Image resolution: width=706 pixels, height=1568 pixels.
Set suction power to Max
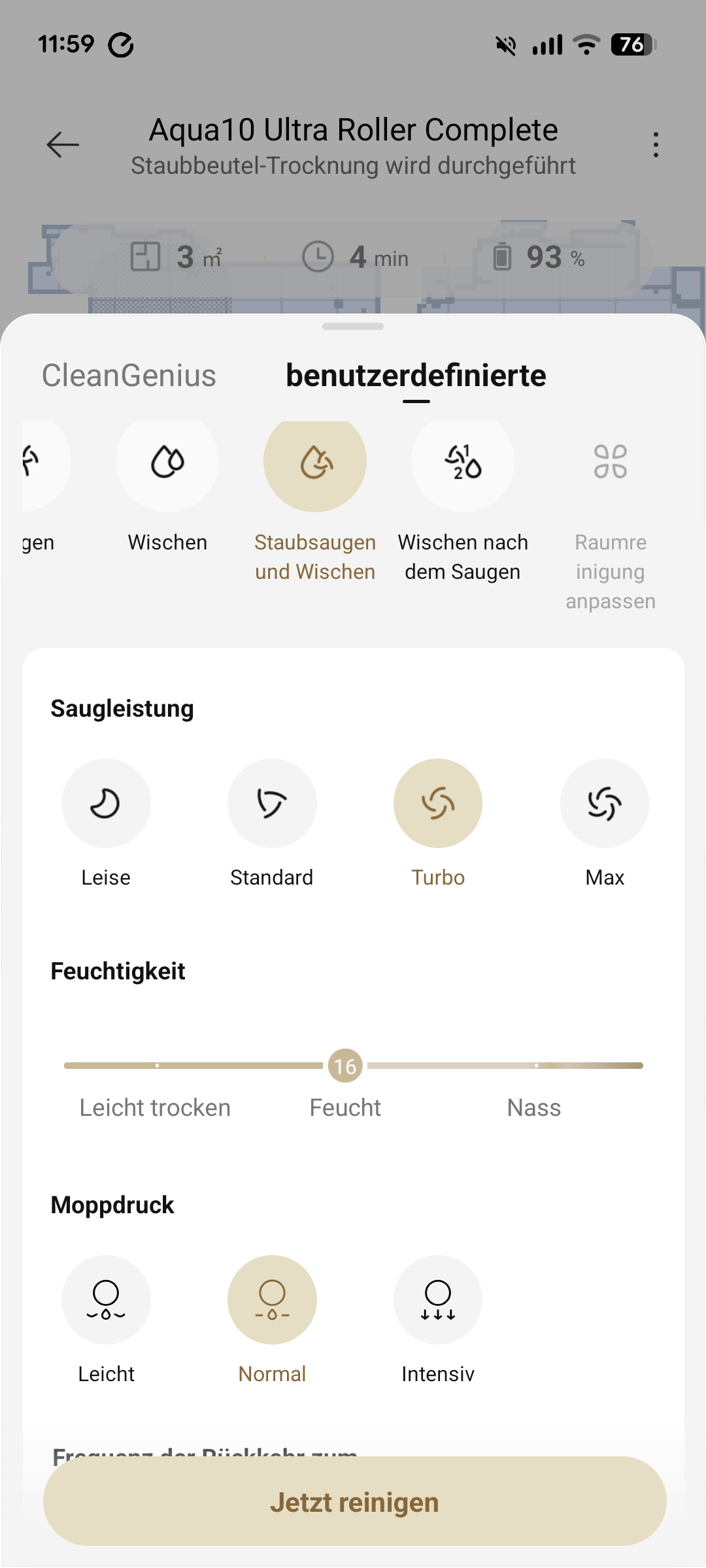point(605,803)
